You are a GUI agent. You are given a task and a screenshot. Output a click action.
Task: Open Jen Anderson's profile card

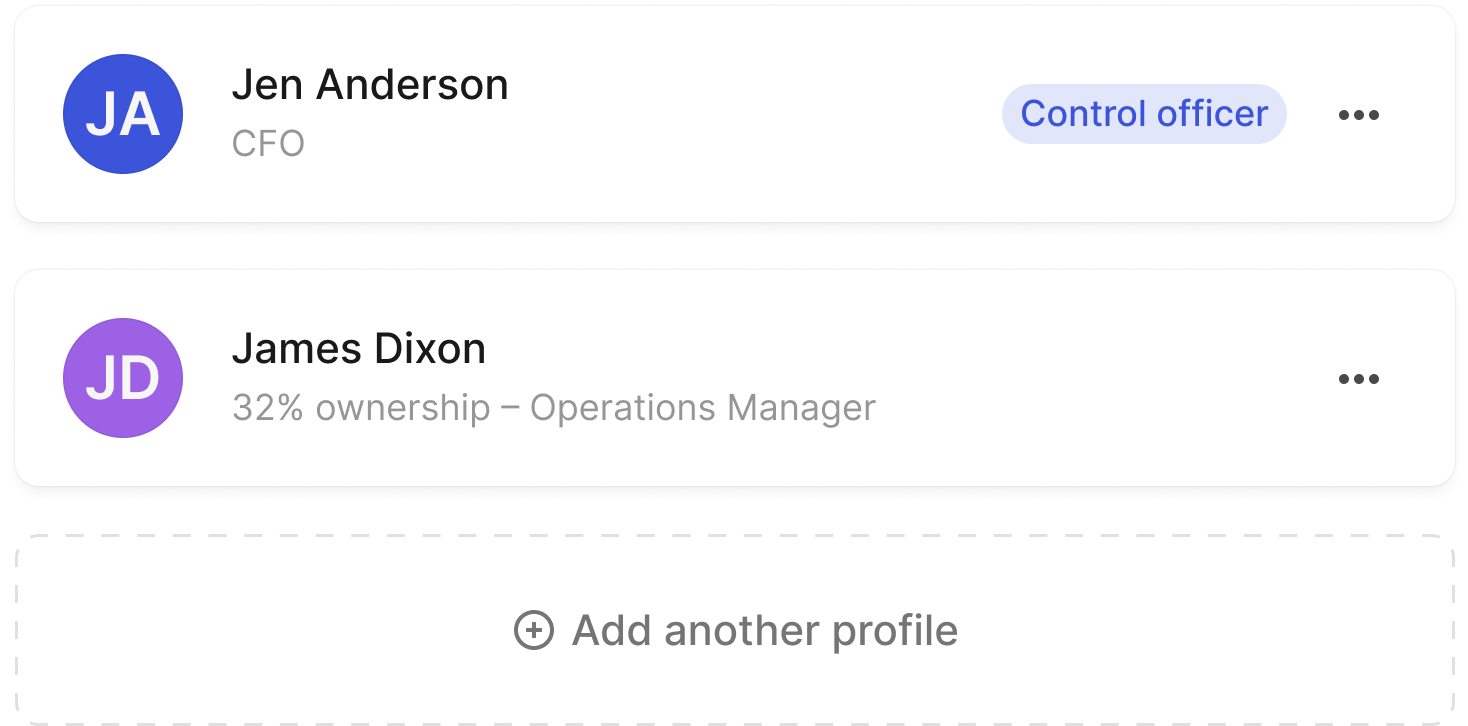point(370,85)
